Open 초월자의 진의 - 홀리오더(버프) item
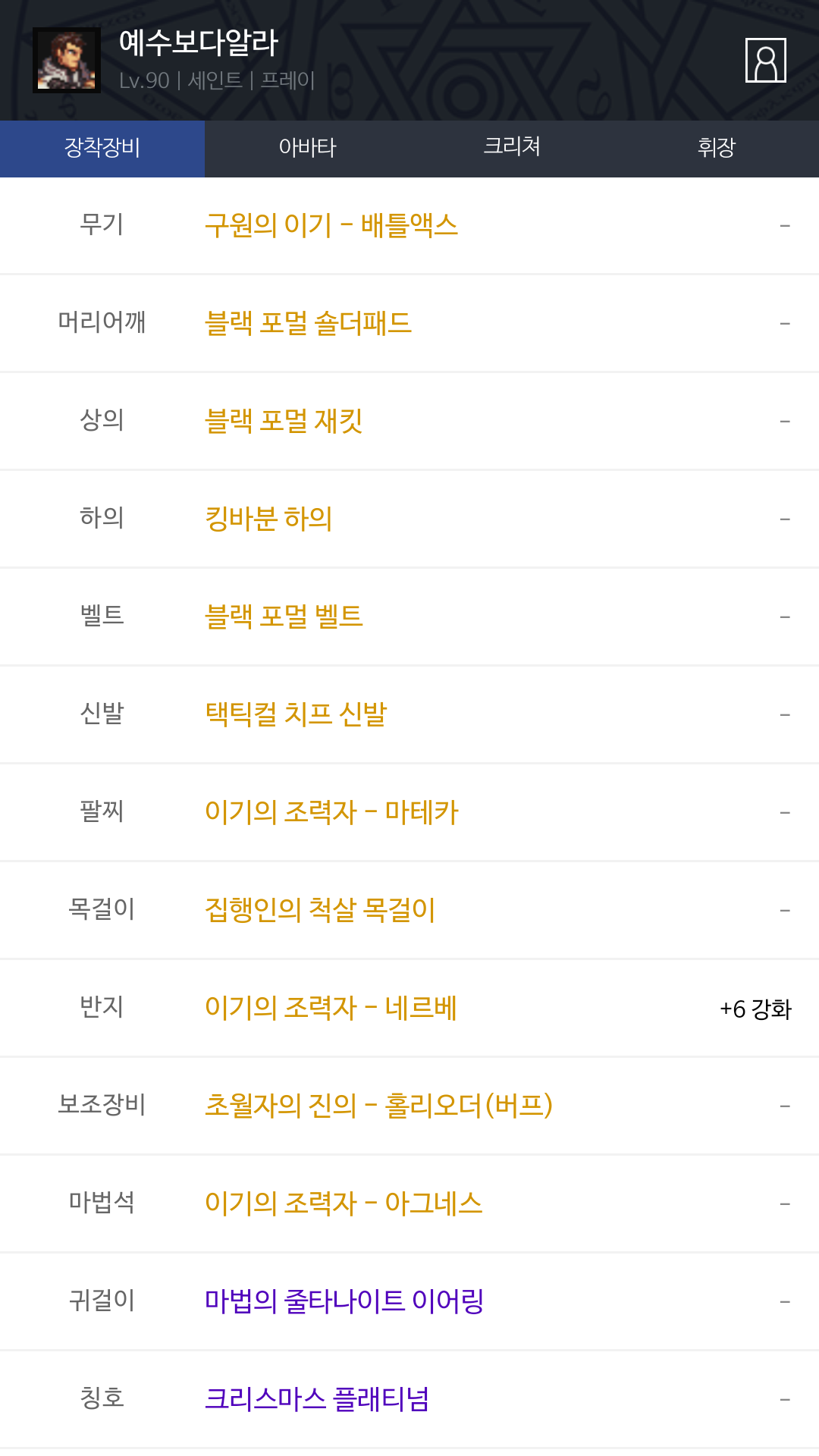The image size is (819, 1456). 379,1106
